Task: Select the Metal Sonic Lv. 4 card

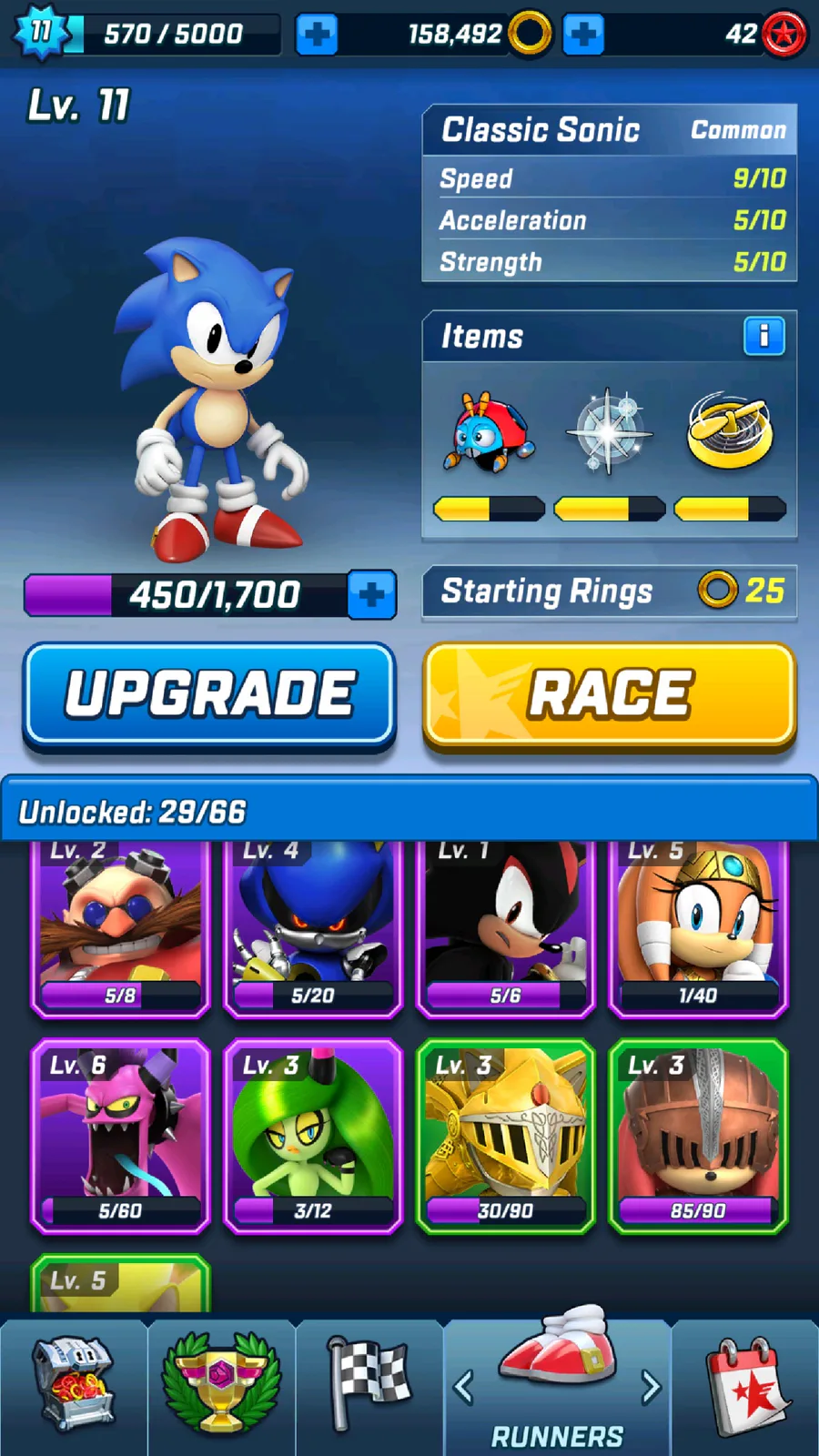Action: coord(313,926)
